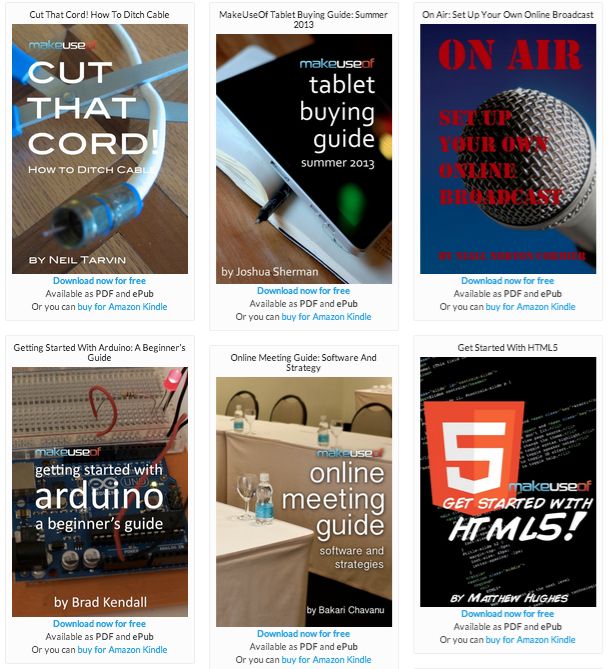This screenshot has height=669, width=611.
Task: Download the HTML5 ebook for free
Action: tap(507, 614)
